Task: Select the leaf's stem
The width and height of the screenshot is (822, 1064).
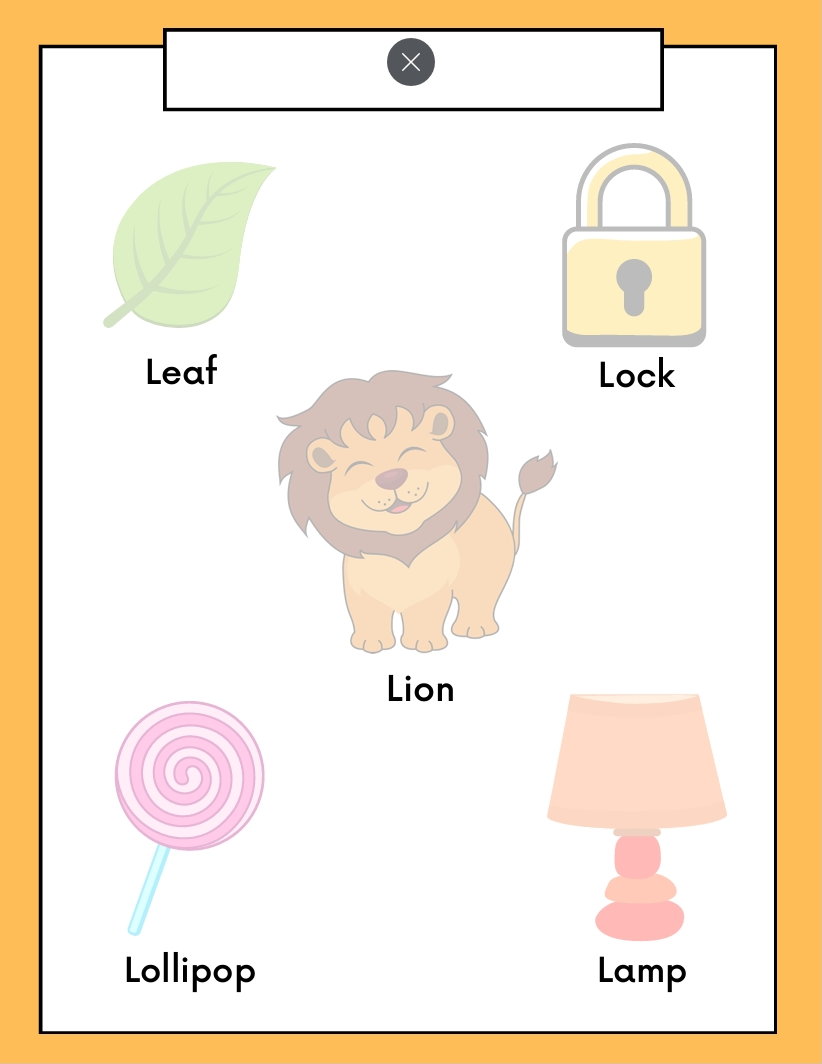Action: click(112, 318)
